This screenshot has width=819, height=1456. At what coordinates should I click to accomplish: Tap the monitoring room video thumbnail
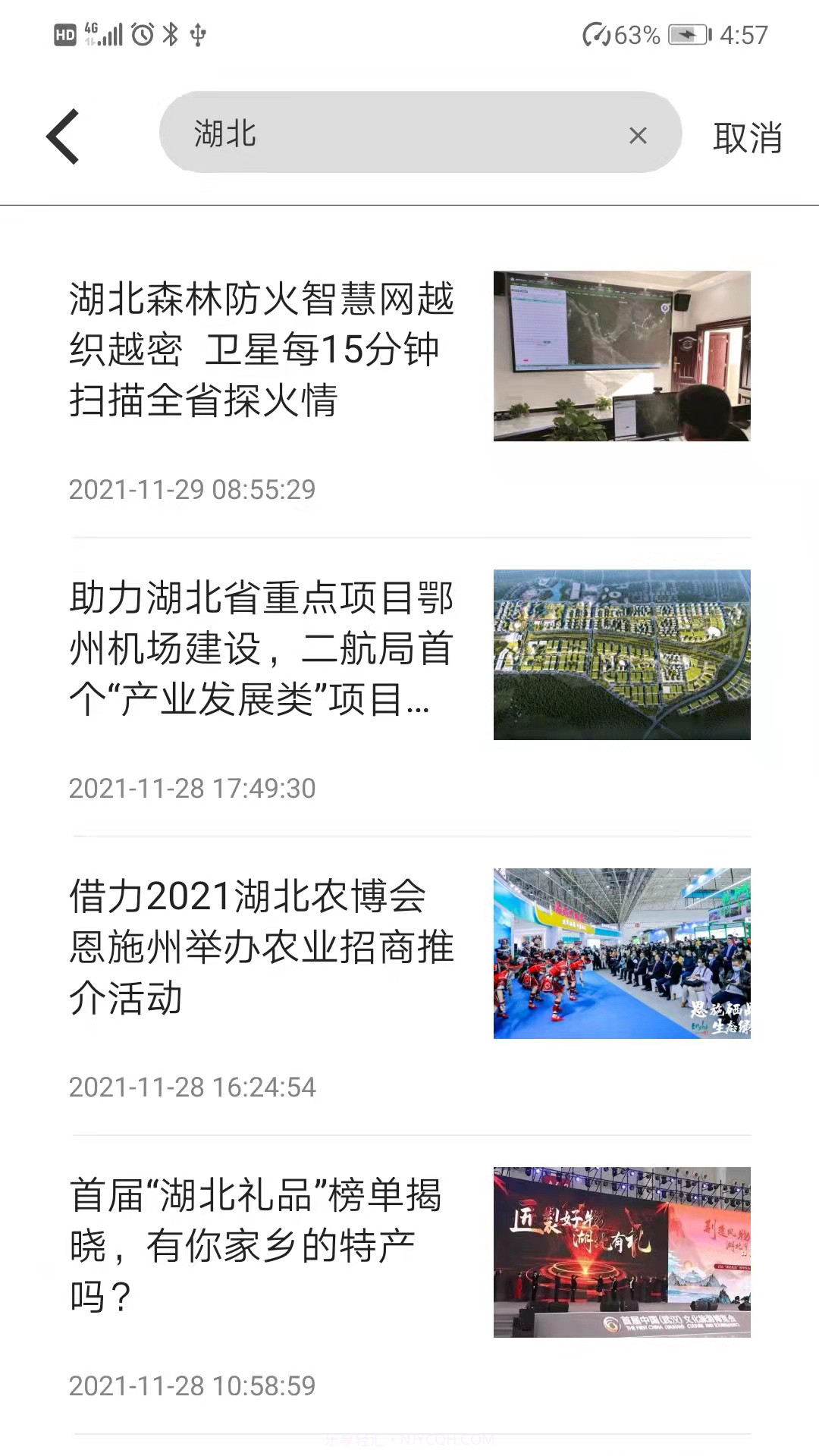click(622, 355)
